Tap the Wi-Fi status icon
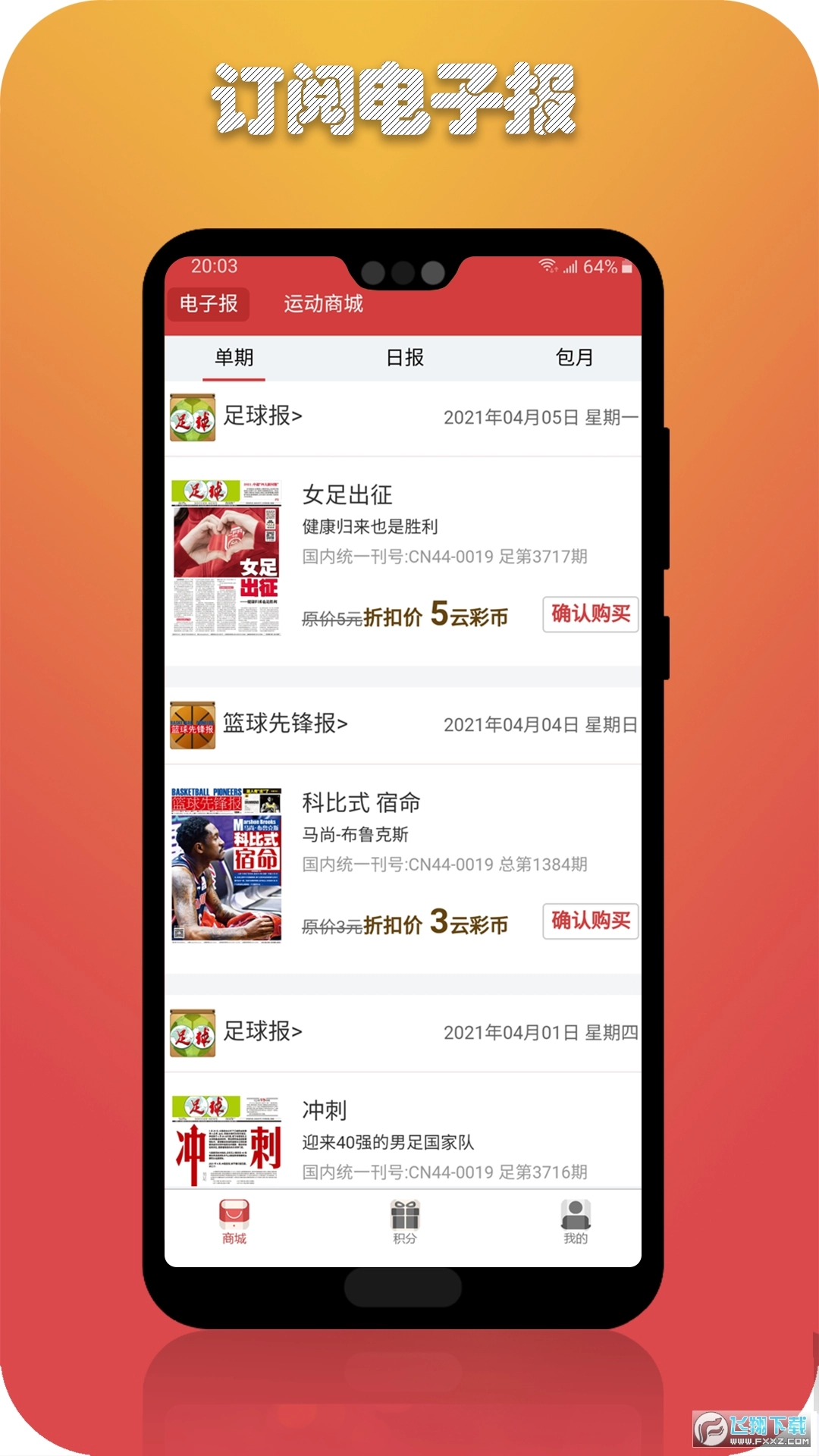The width and height of the screenshot is (819, 1456). [x=547, y=265]
